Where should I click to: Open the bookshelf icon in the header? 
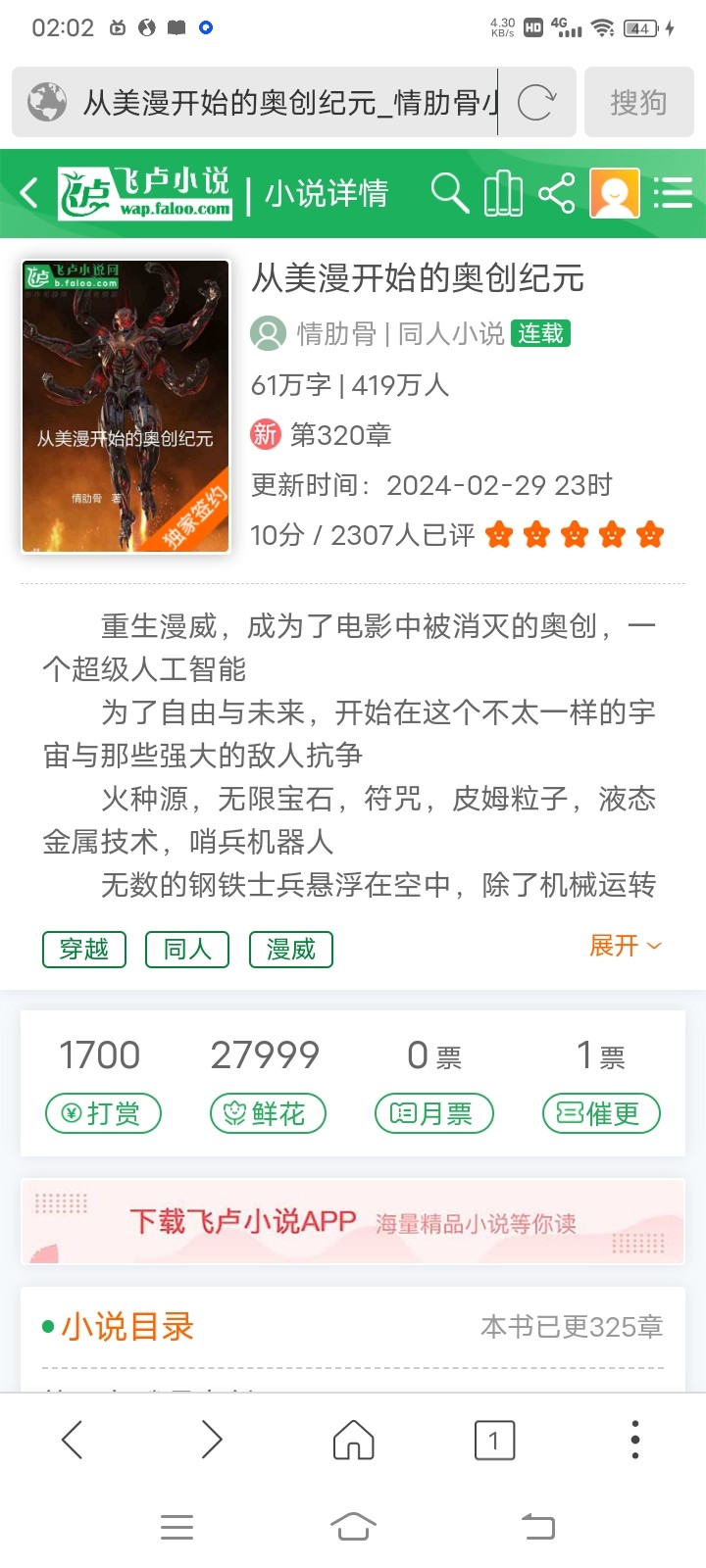(x=503, y=193)
